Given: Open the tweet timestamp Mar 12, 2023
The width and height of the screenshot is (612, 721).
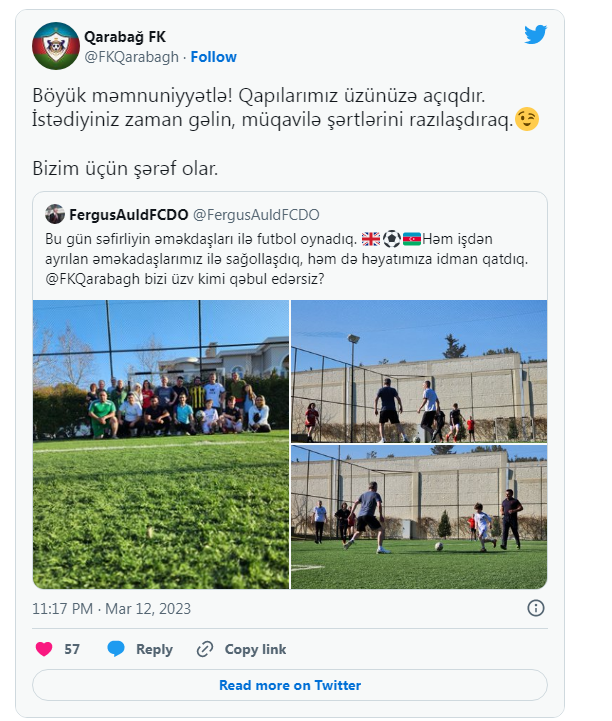Looking at the screenshot, I should tap(111, 608).
